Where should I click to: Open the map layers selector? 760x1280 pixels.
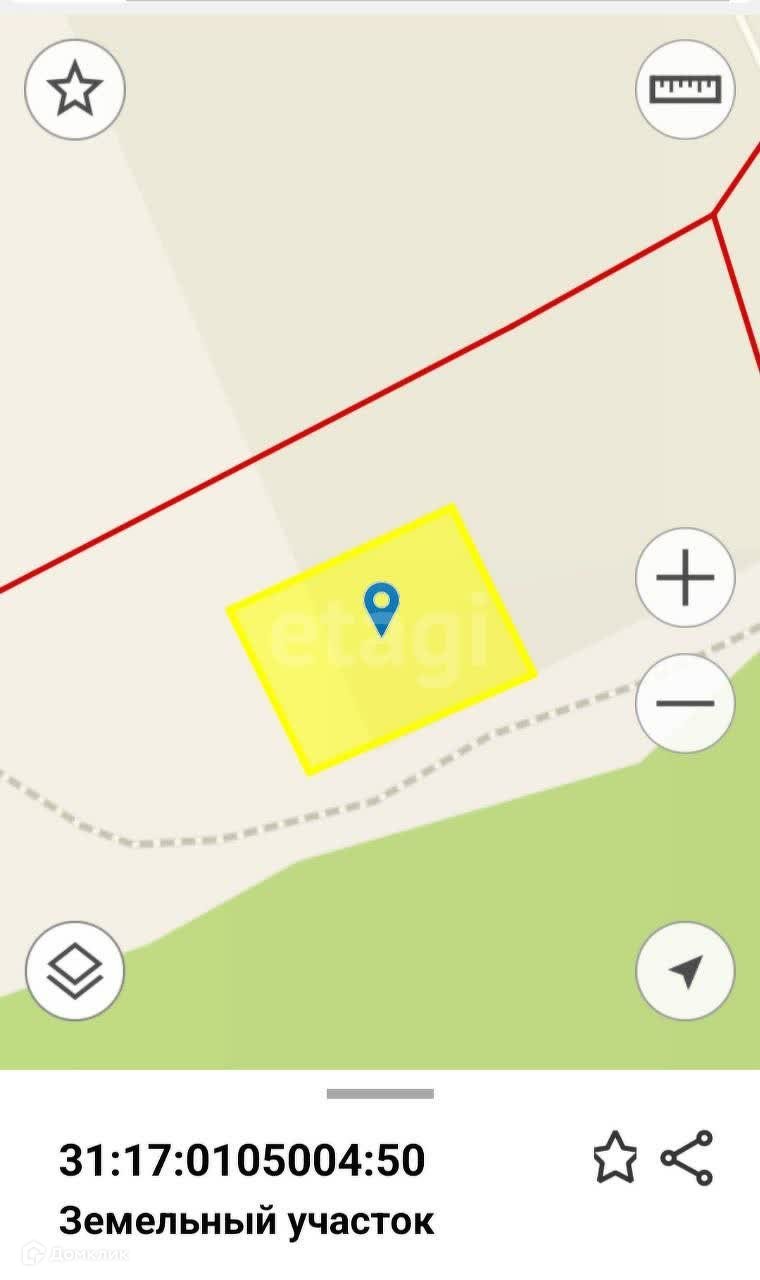75,970
